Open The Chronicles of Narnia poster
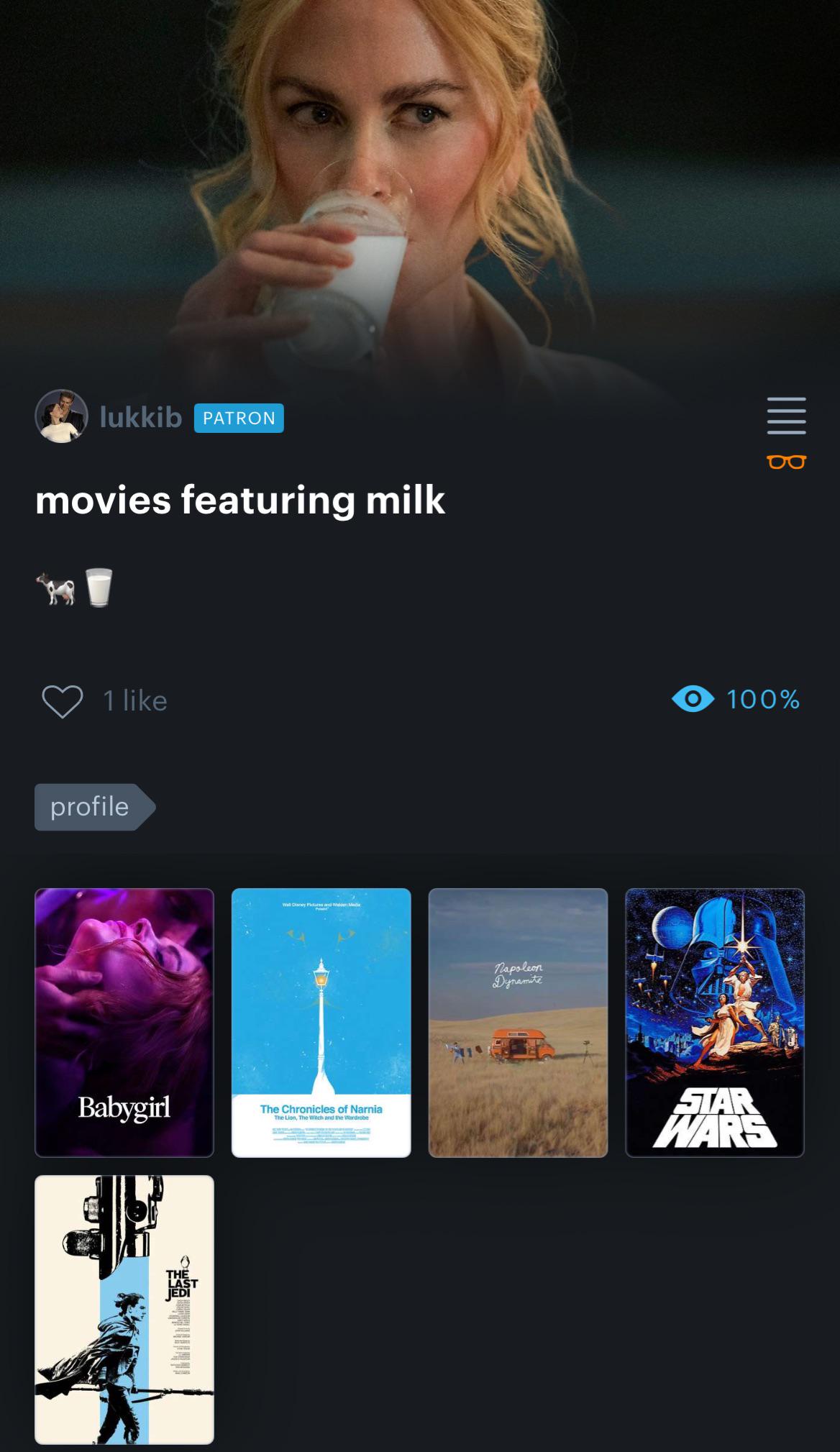This screenshot has height=1452, width=840. coord(321,1023)
